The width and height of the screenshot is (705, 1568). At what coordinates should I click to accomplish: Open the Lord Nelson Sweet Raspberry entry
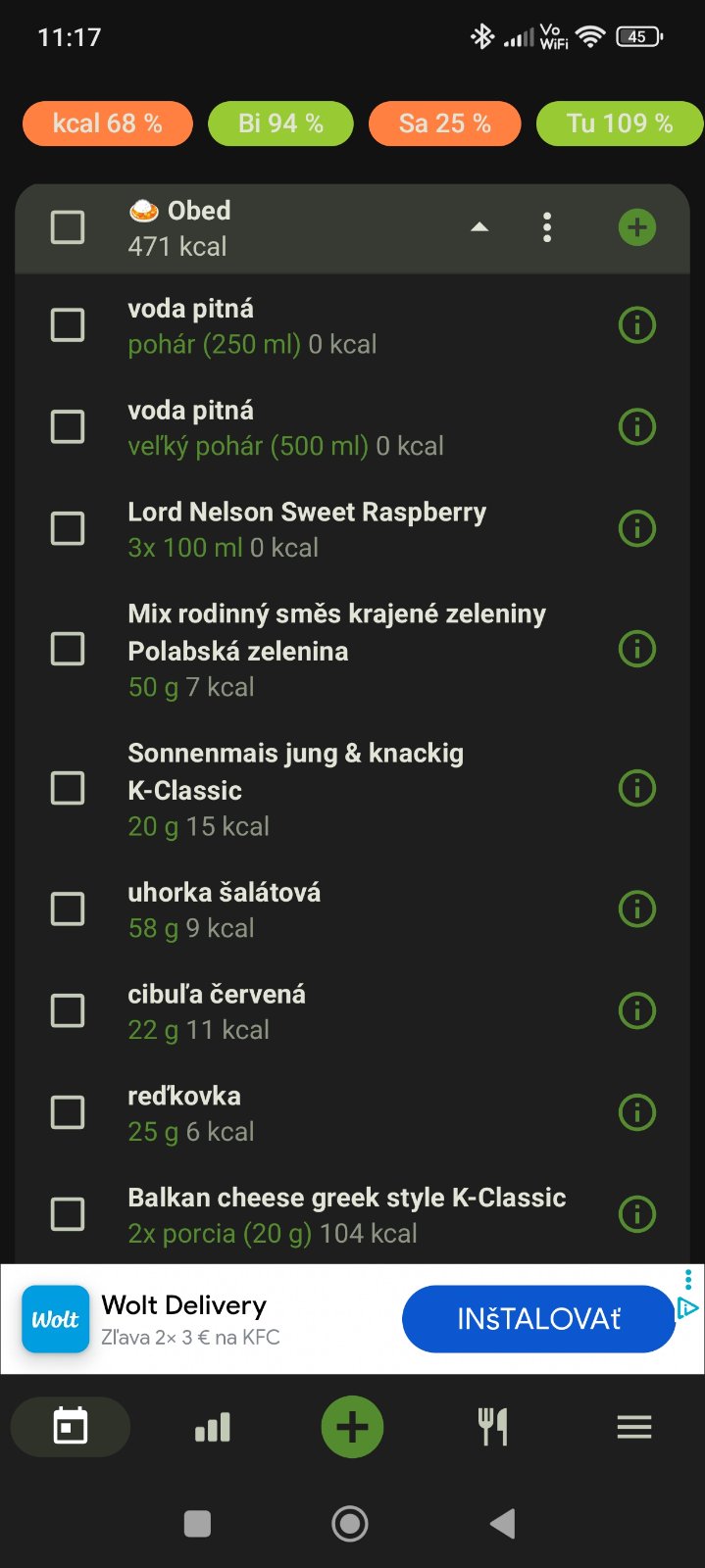pos(306,529)
